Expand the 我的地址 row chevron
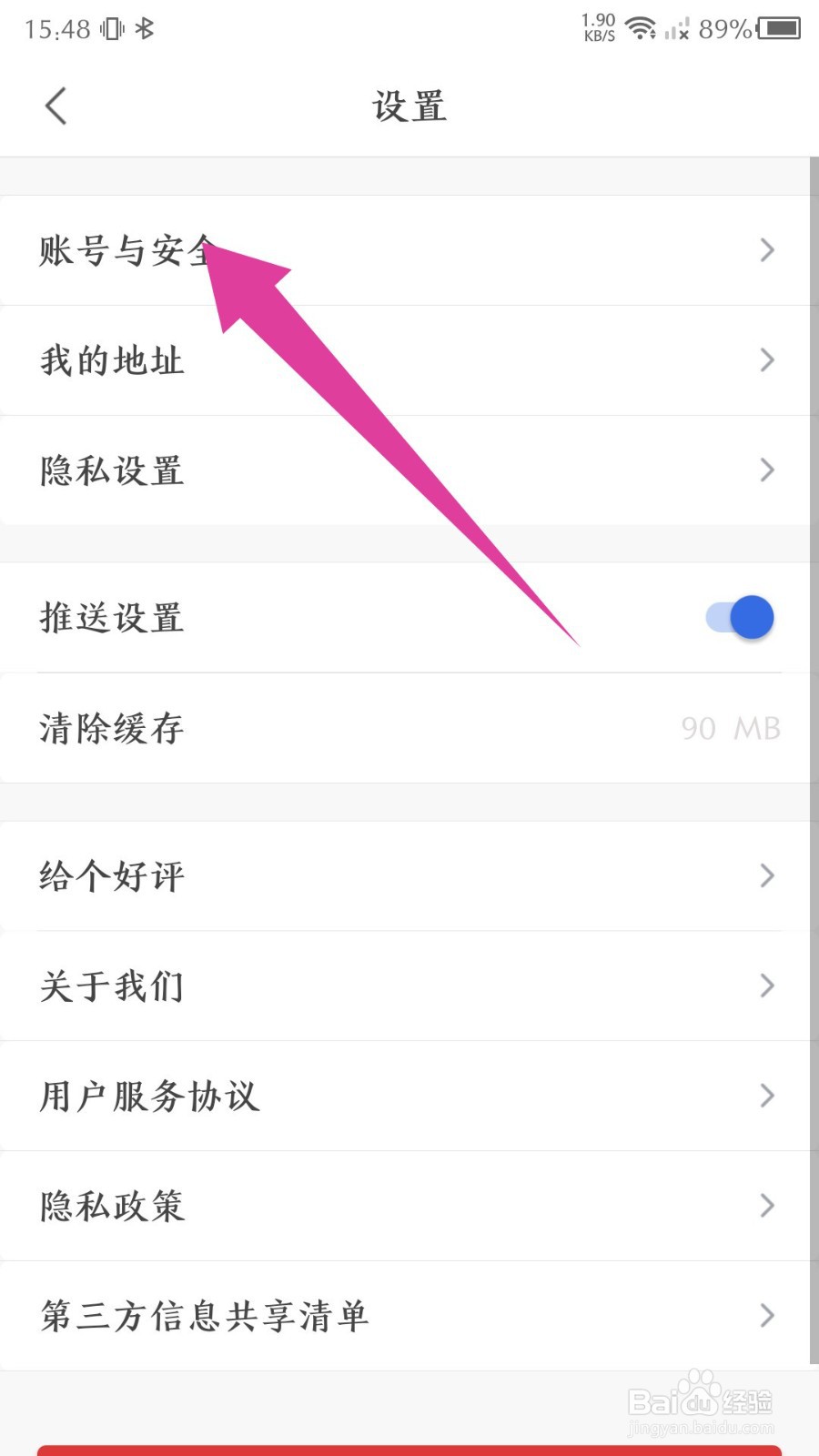 coord(765,360)
